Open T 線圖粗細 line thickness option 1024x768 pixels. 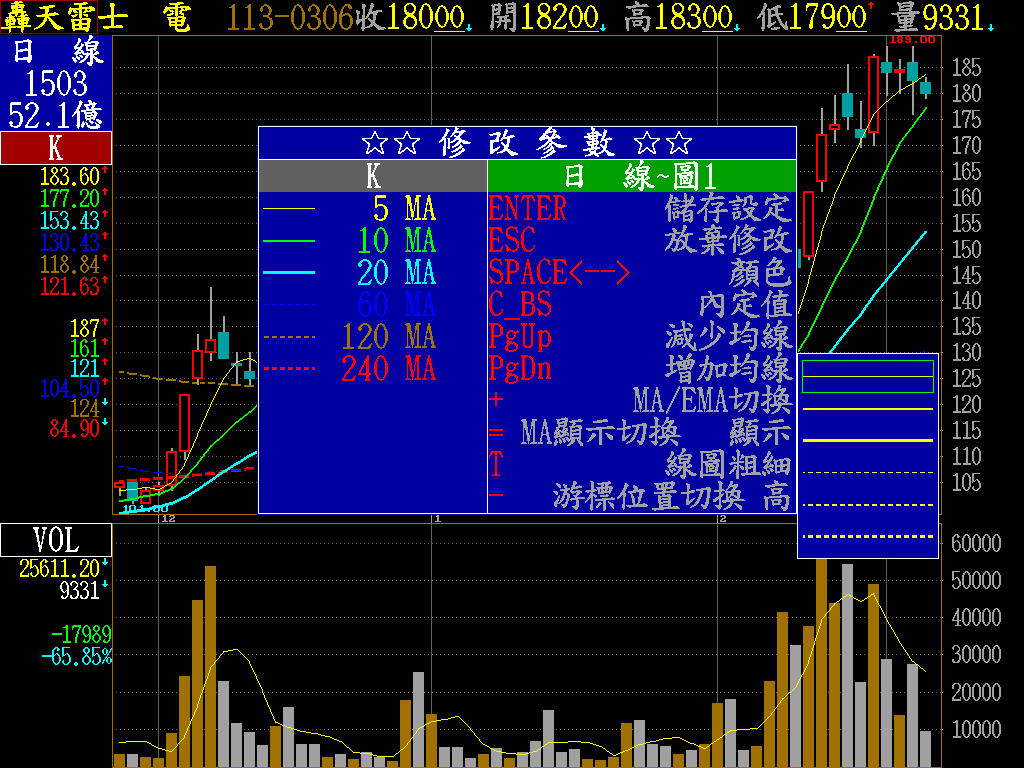[x=640, y=465]
